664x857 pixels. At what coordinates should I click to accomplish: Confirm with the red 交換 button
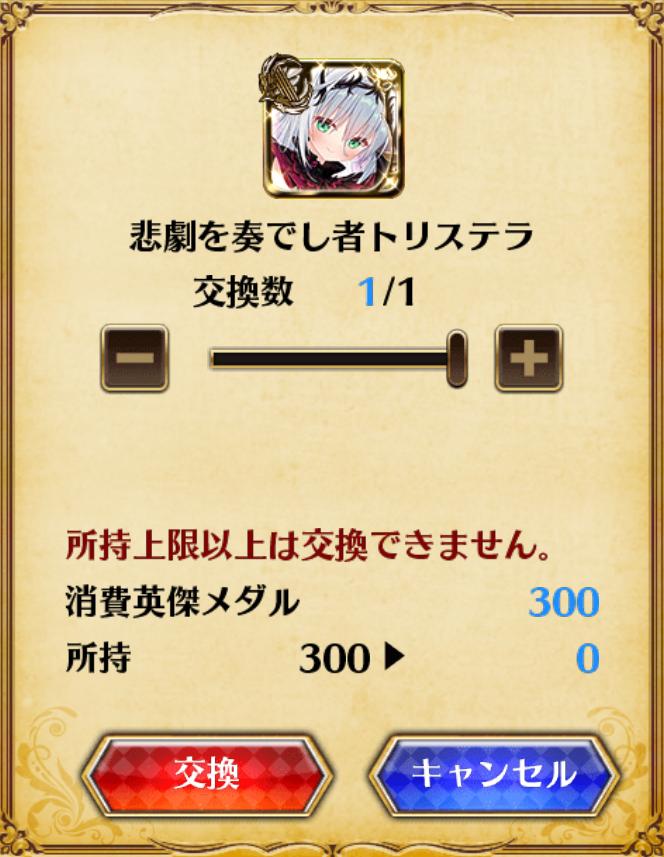[x=207, y=772]
